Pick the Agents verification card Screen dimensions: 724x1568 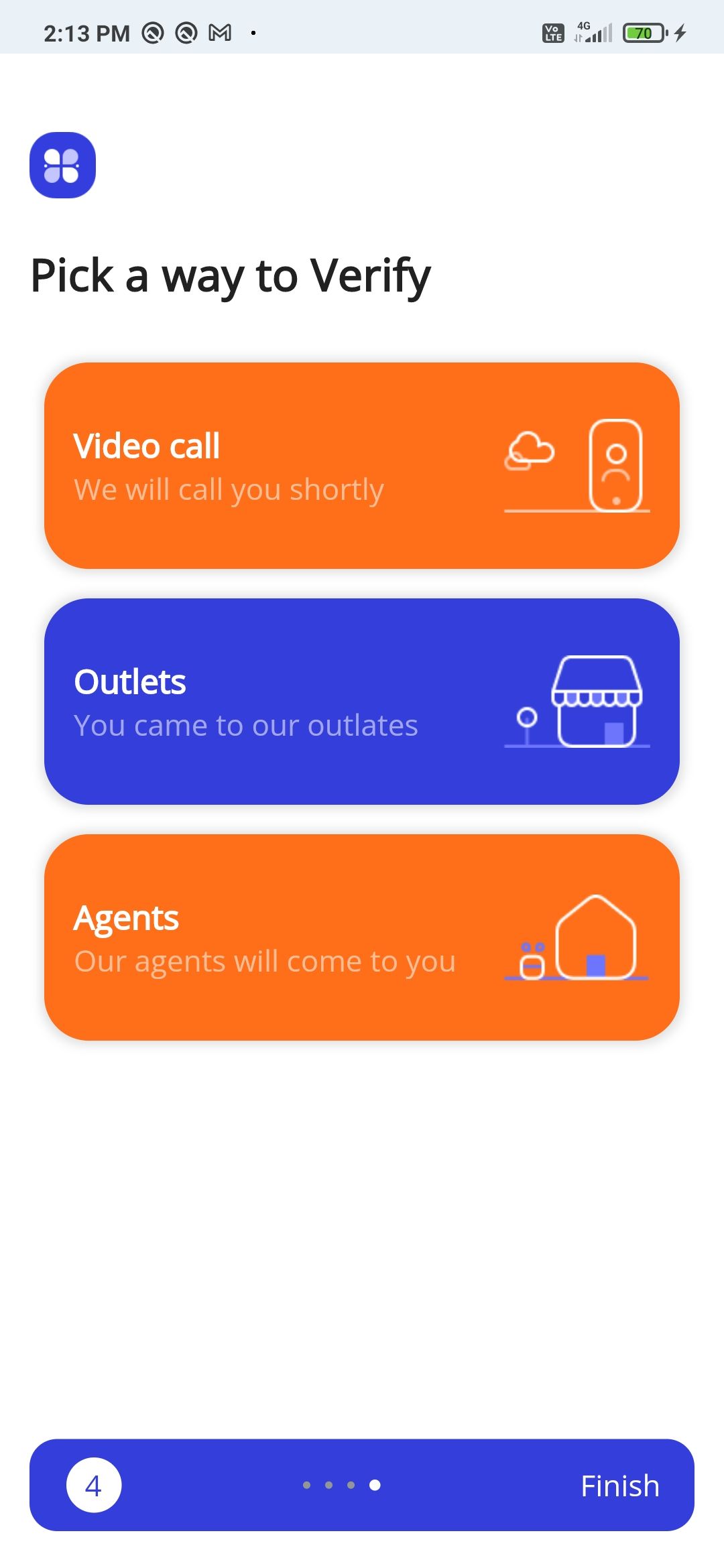coord(362,937)
